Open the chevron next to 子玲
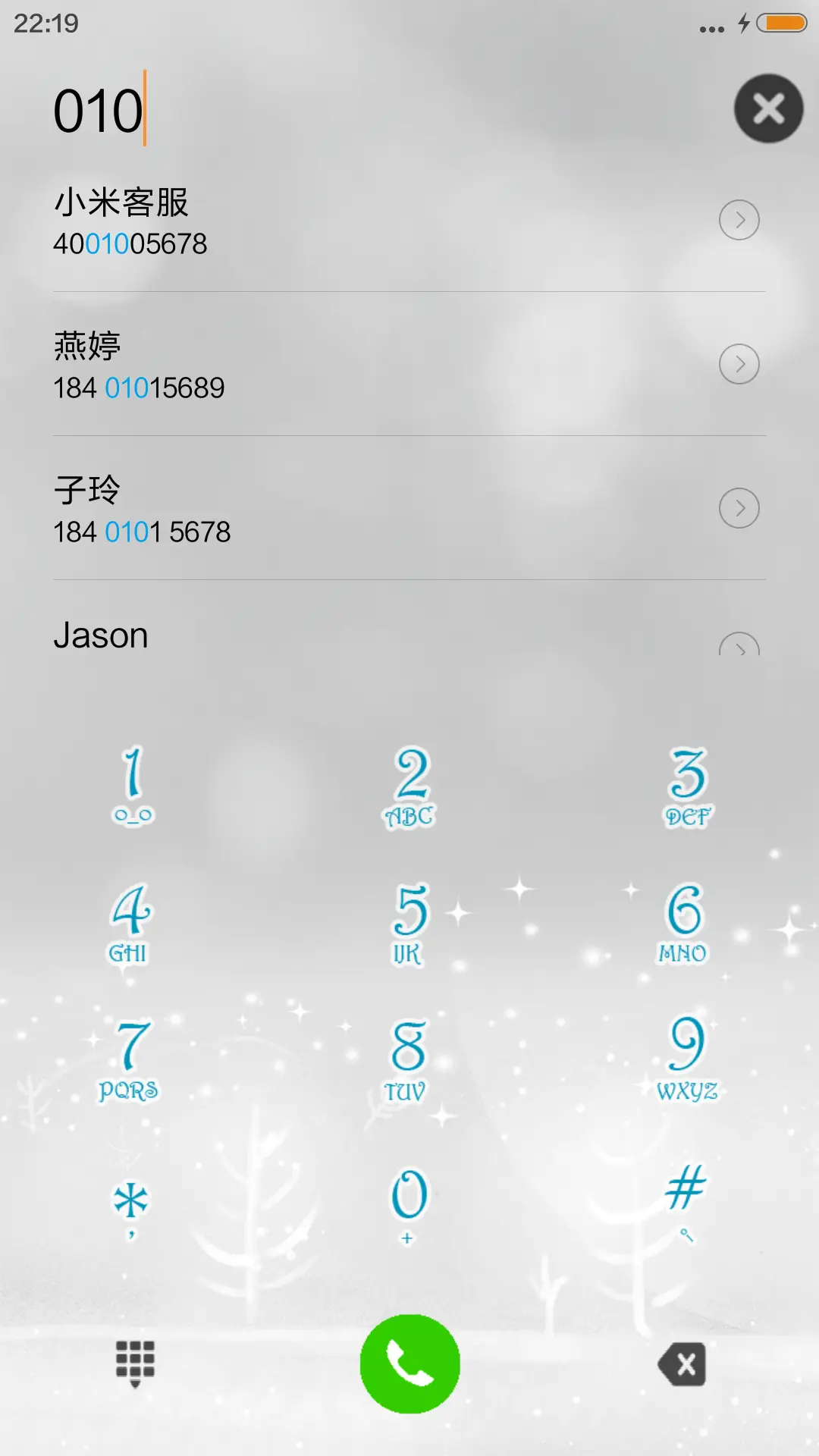The width and height of the screenshot is (819, 1456). click(x=739, y=508)
